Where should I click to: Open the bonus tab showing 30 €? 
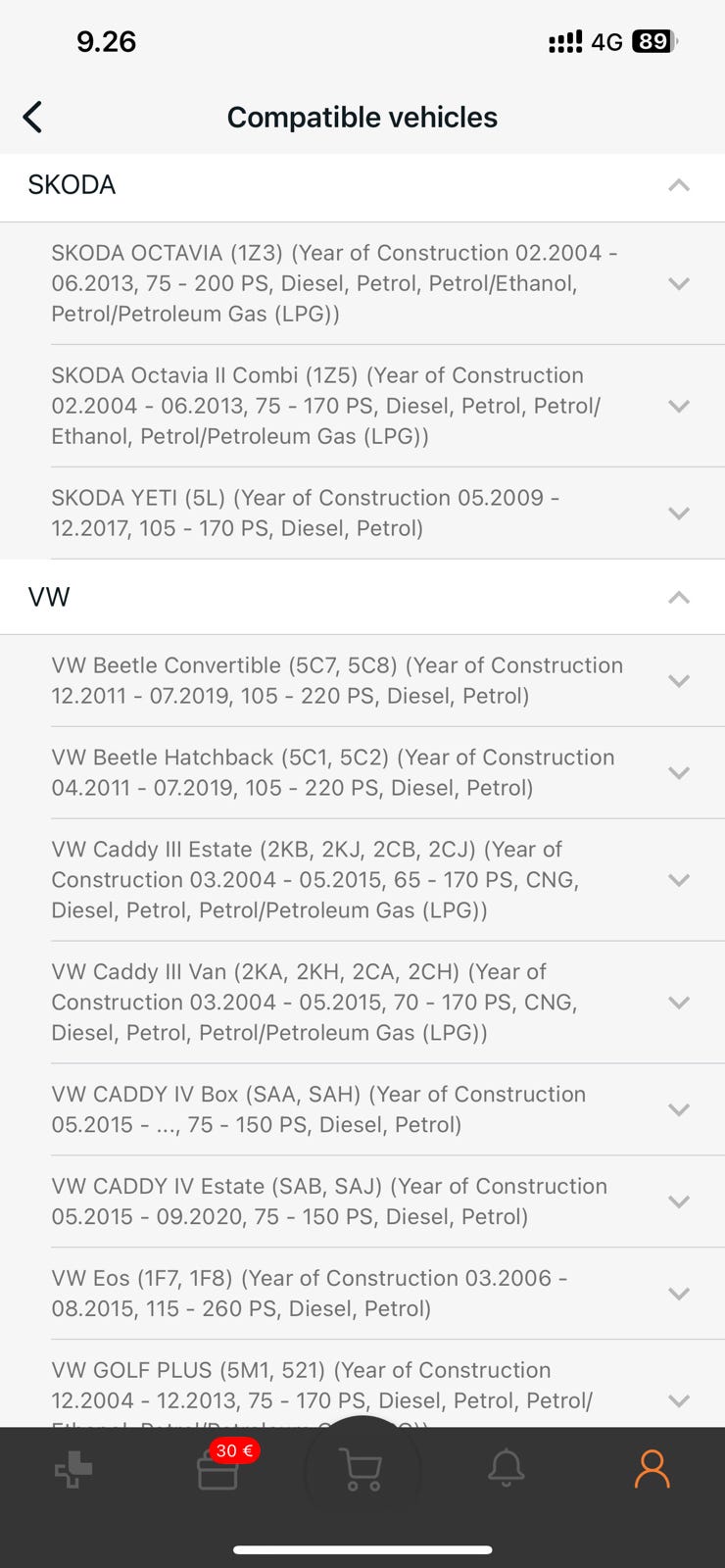tap(218, 1470)
